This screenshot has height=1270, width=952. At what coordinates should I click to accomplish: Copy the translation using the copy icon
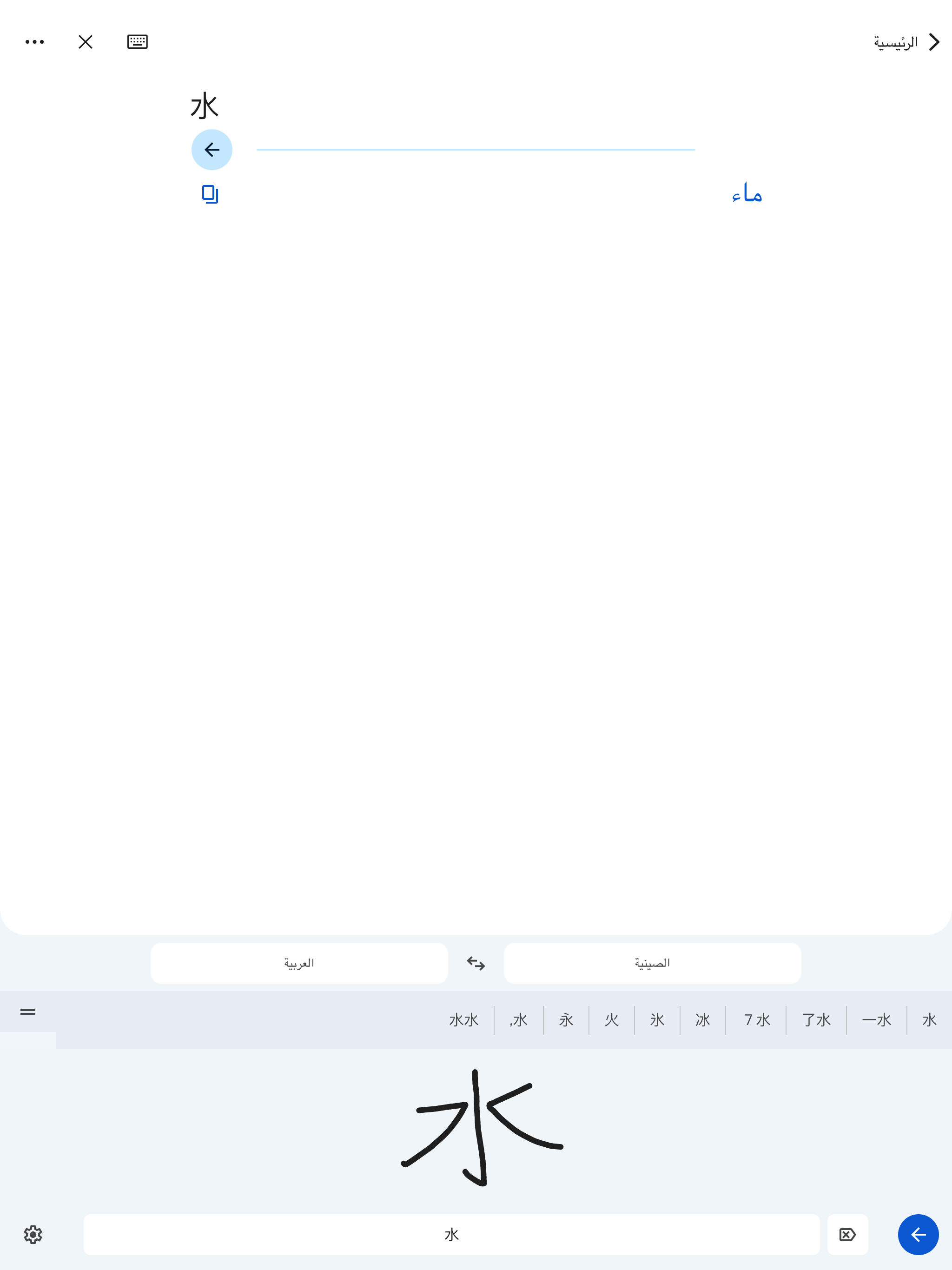[x=210, y=194]
